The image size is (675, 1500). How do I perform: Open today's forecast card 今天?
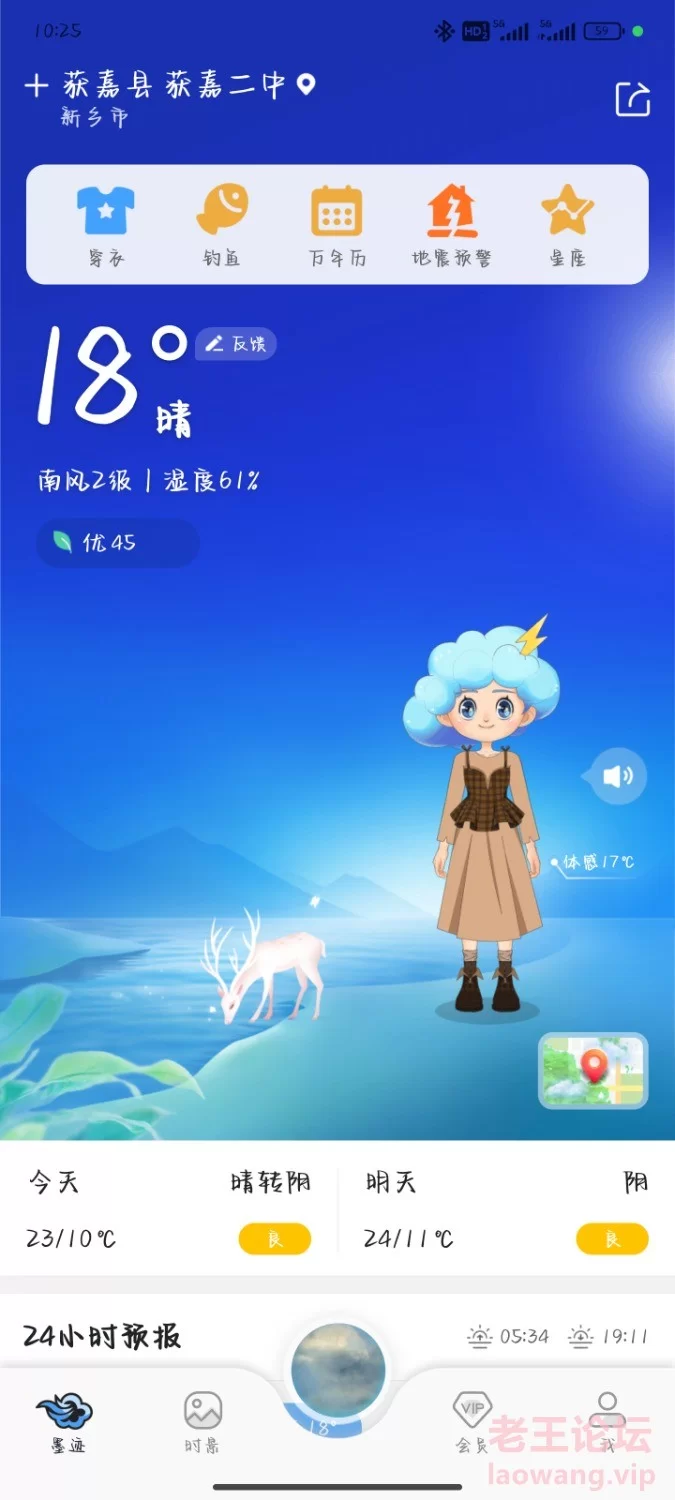coord(169,1211)
